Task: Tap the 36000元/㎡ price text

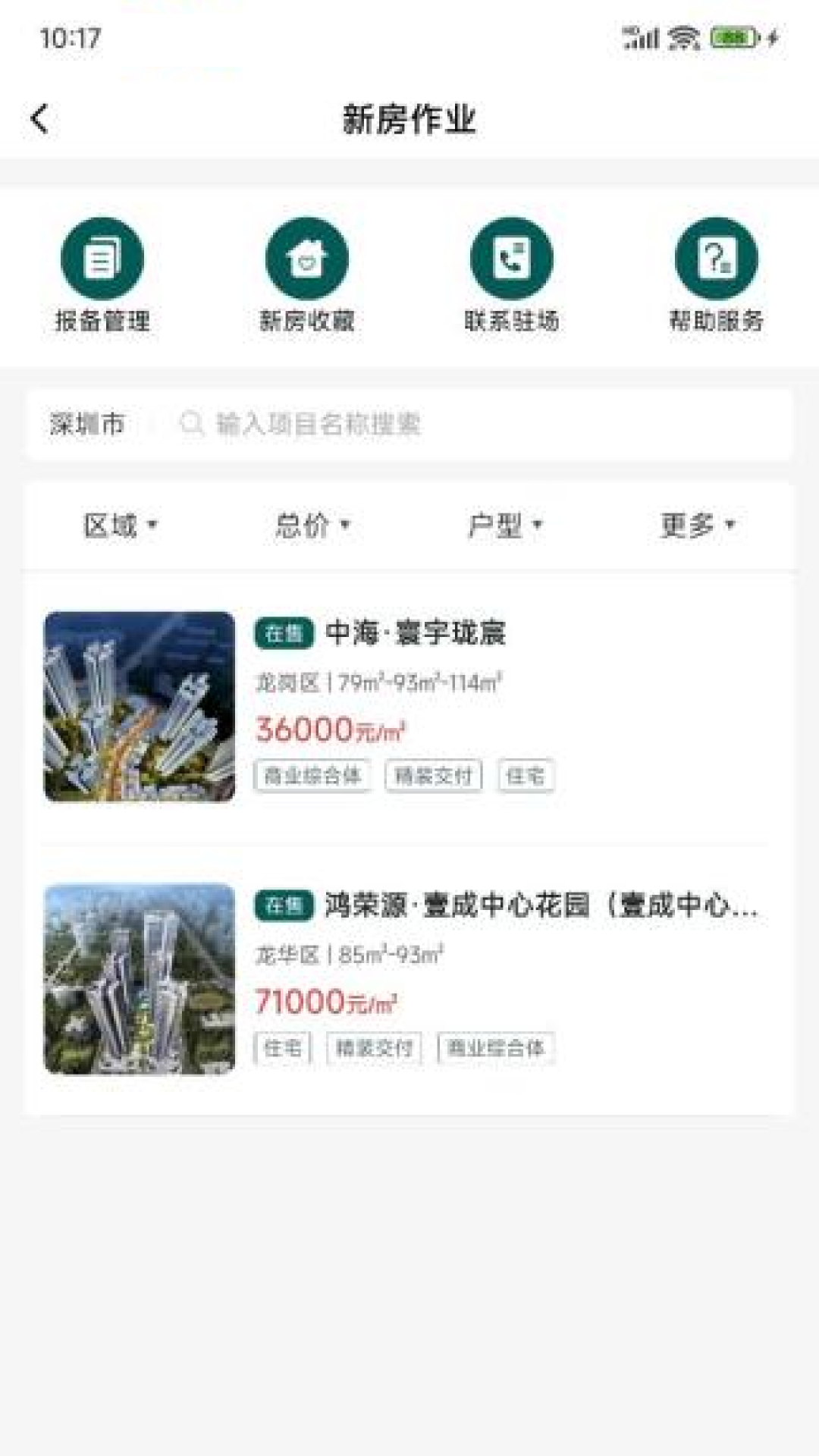Action: click(330, 728)
